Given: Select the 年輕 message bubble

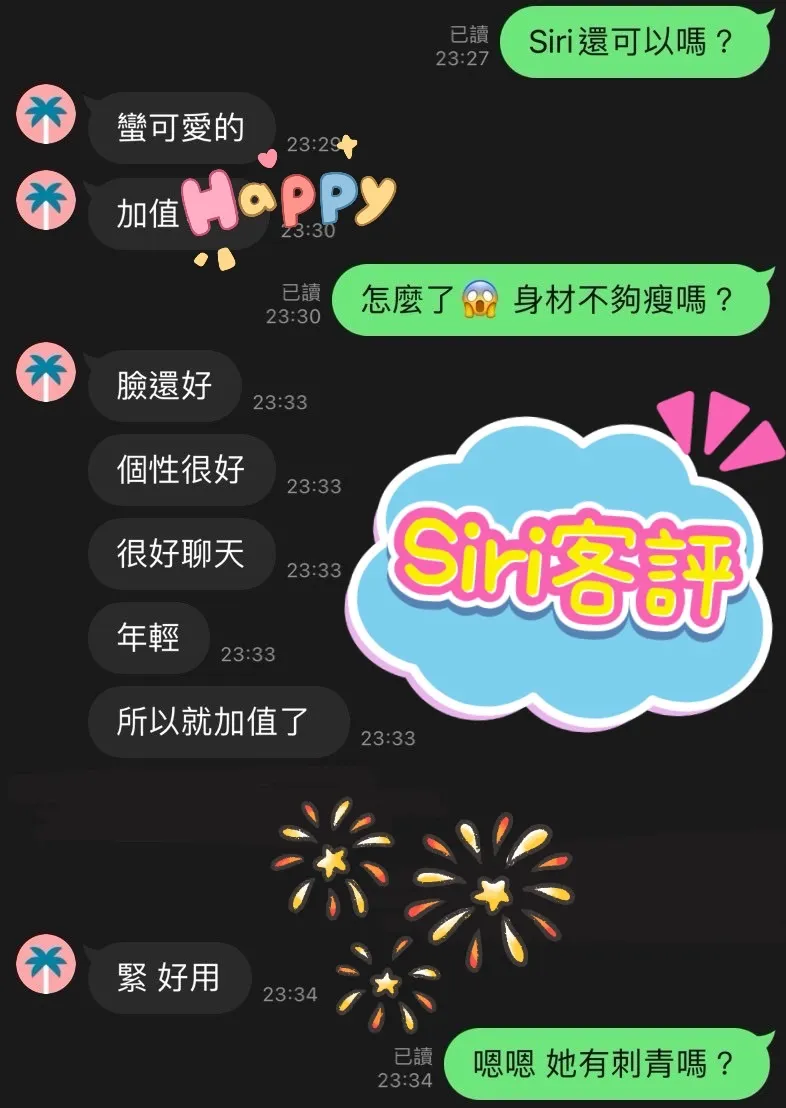Looking at the screenshot, I should click(x=148, y=638).
